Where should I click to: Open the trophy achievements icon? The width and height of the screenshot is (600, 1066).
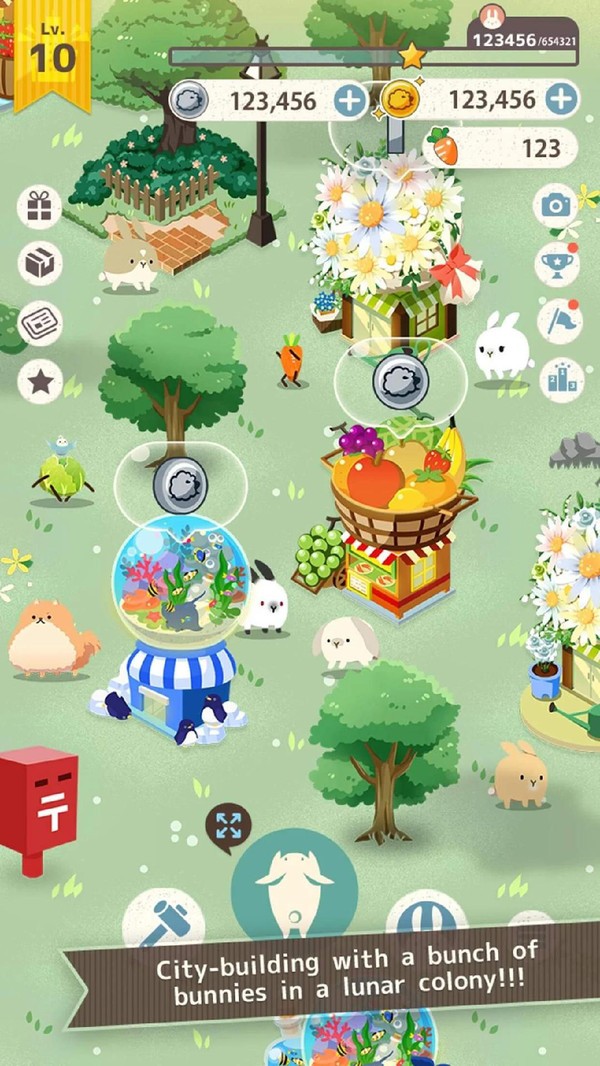click(559, 264)
